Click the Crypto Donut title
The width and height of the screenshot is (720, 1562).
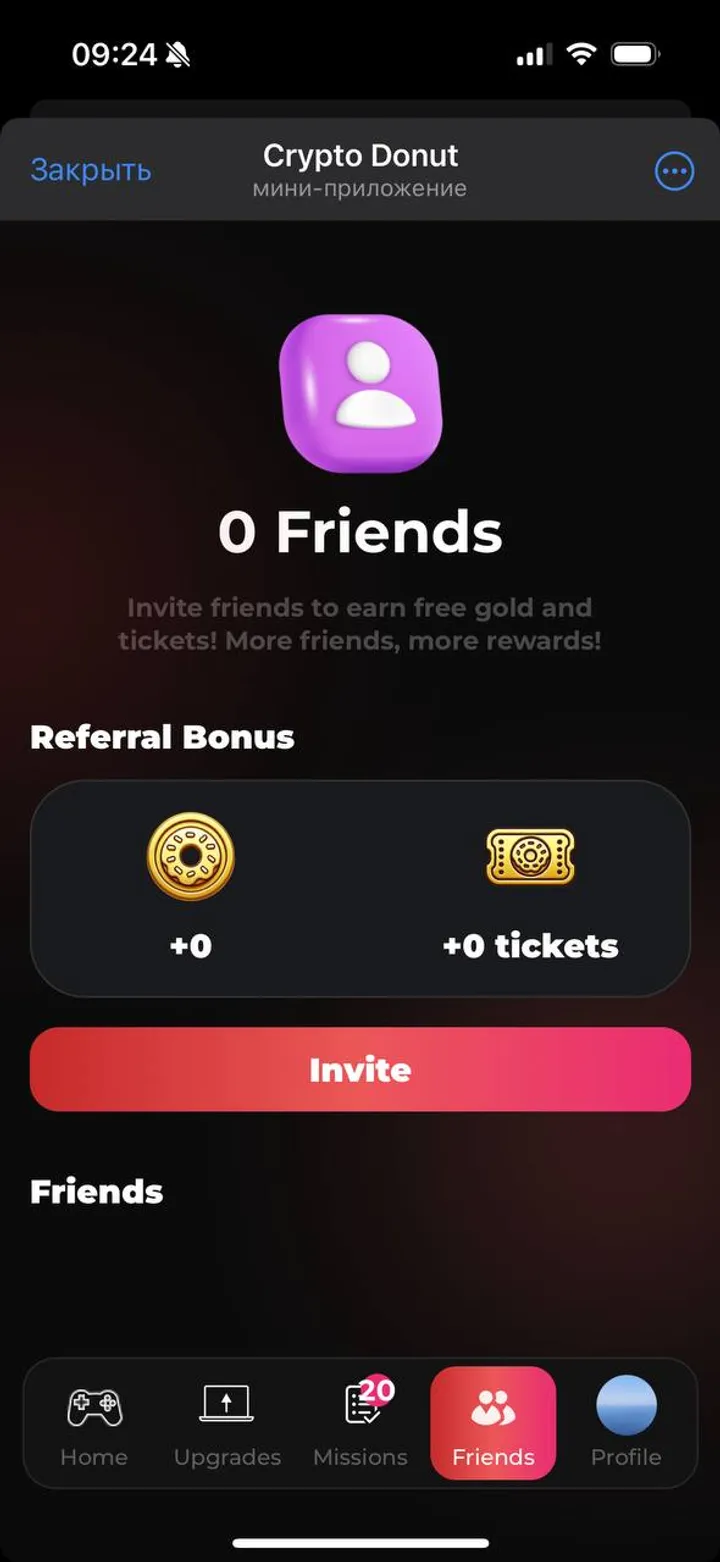(360, 156)
